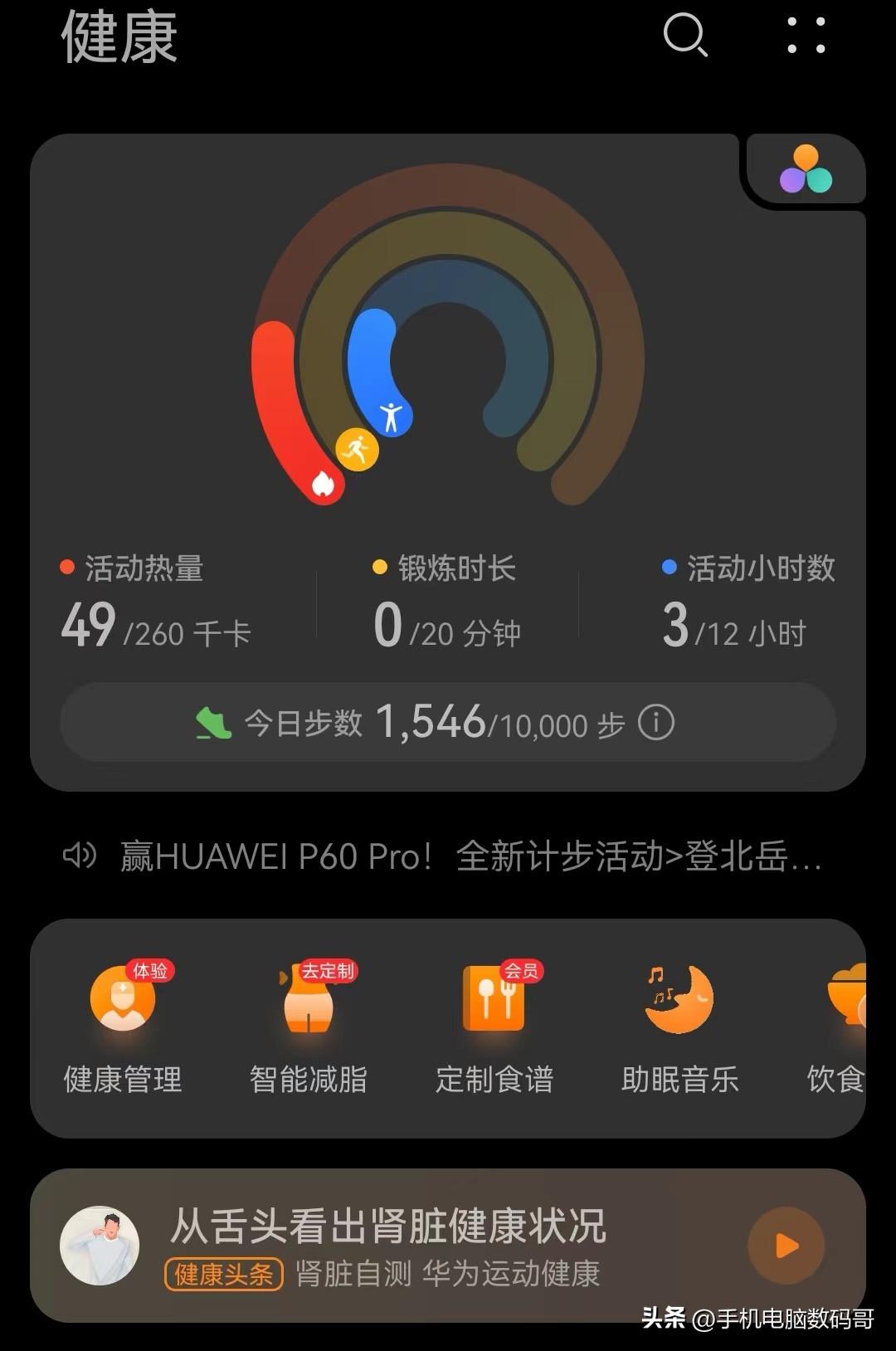The height and width of the screenshot is (1351, 896).
Task: Open the 饮食 diet shortcut
Action: pyautogui.click(x=840, y=1029)
